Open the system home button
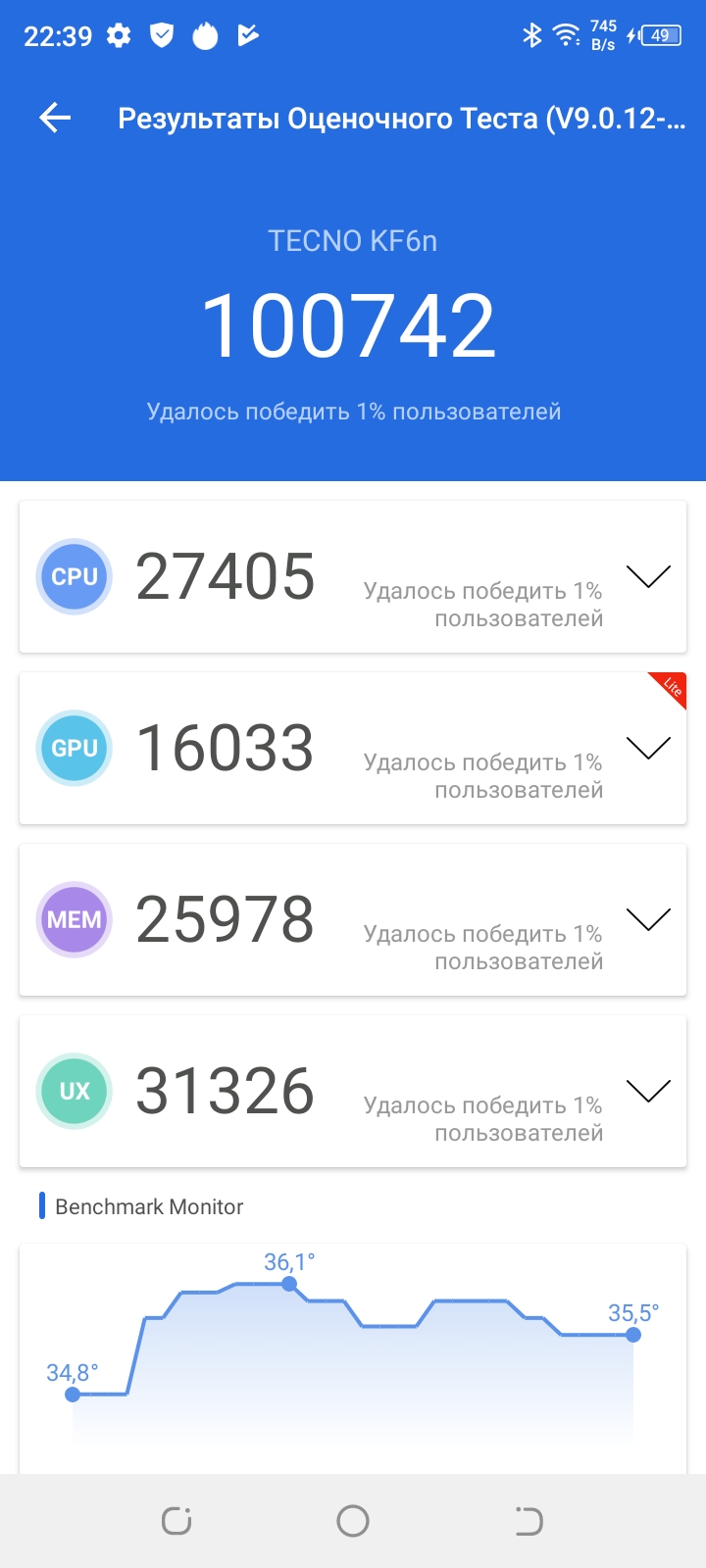Viewport: 706px width, 1568px height. tap(353, 1521)
